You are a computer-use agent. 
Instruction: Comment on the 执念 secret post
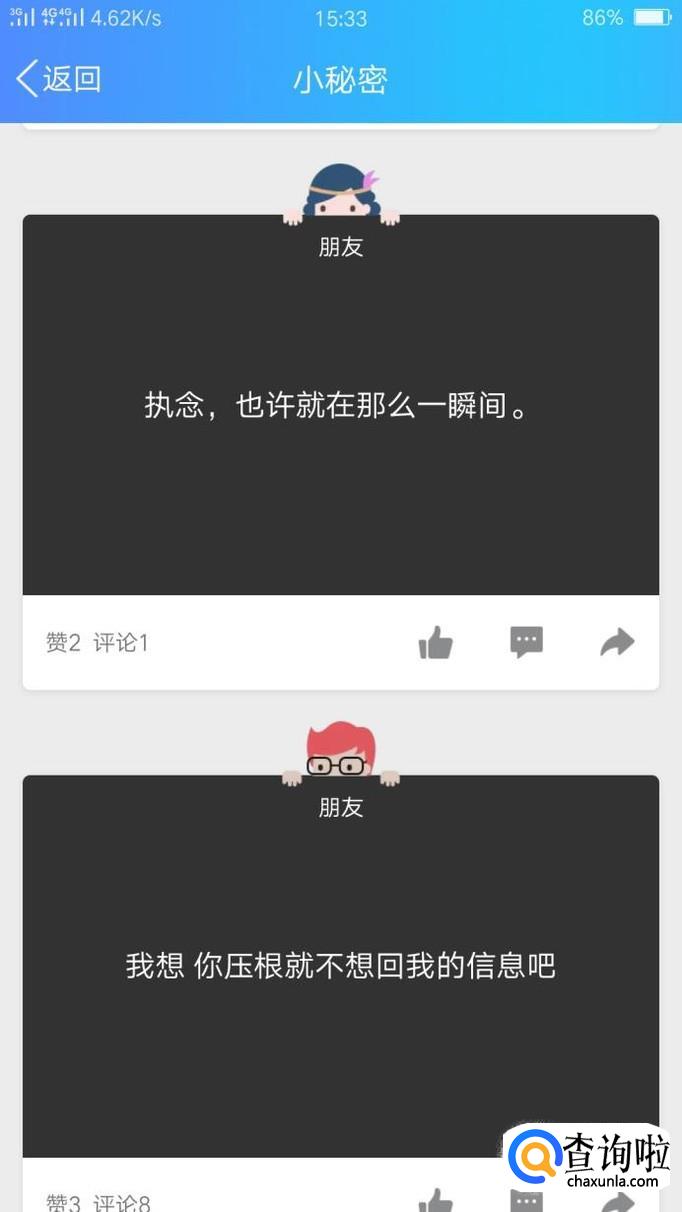(526, 642)
